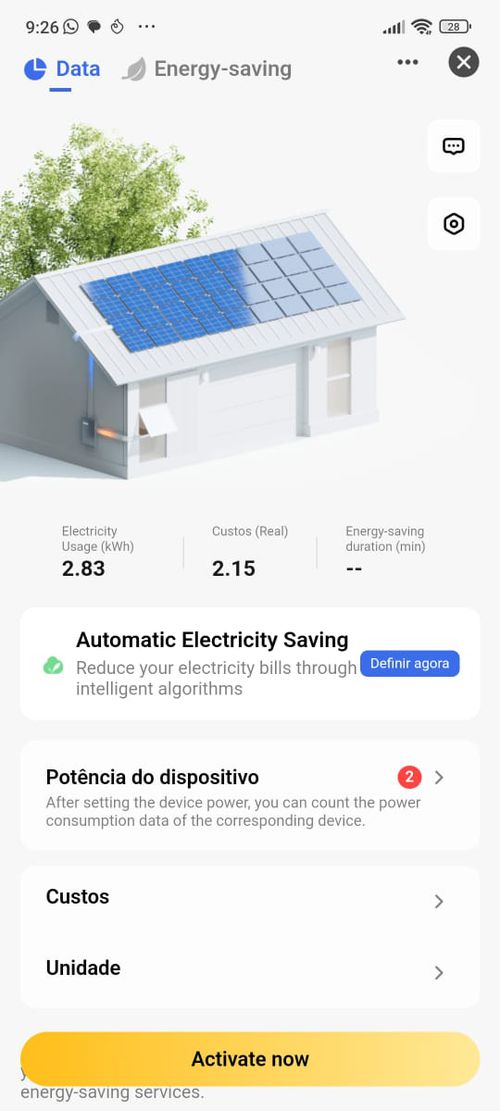Image resolution: width=500 pixels, height=1111 pixels.
Task: Tap the Activate now button
Action: pyautogui.click(x=250, y=1059)
